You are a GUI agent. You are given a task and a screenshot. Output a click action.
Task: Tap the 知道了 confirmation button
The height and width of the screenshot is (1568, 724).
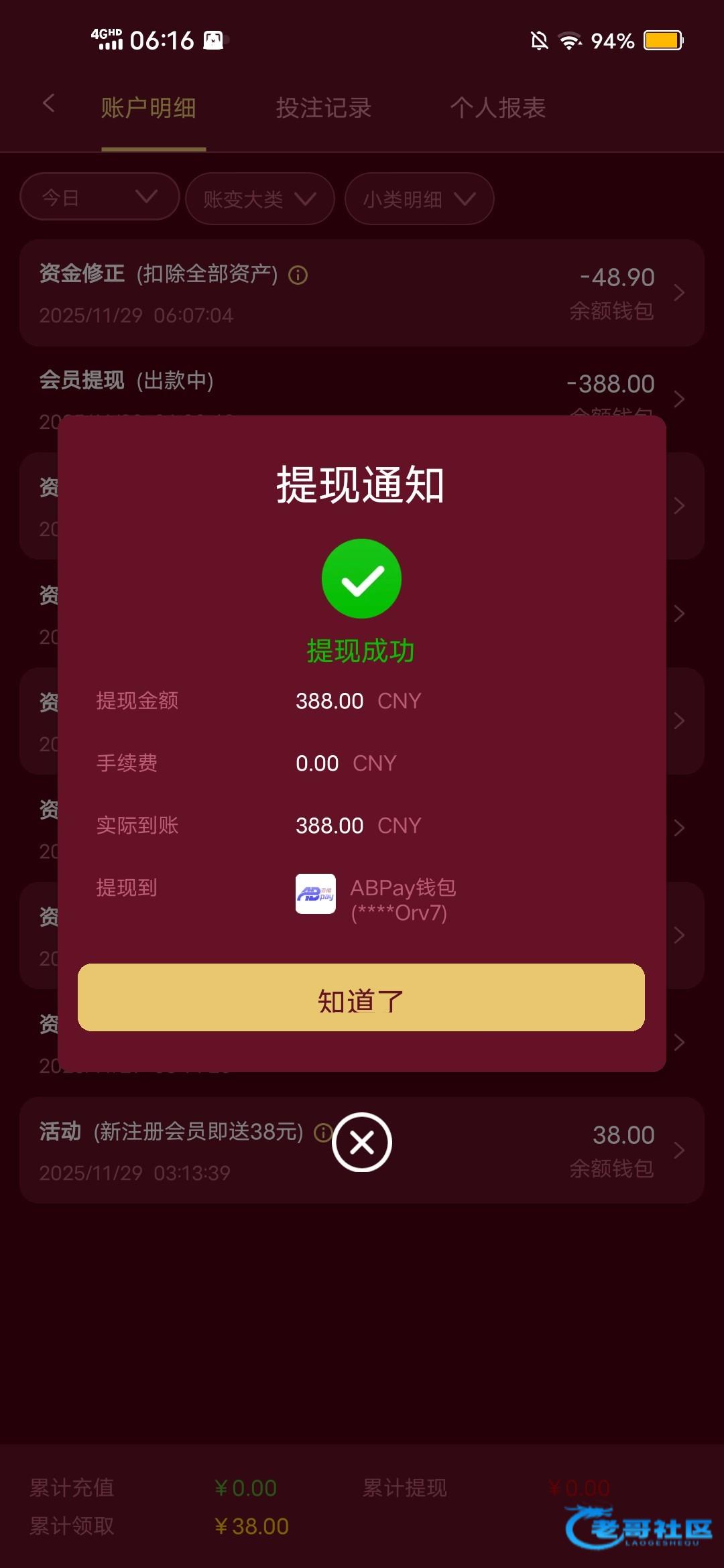(x=361, y=997)
